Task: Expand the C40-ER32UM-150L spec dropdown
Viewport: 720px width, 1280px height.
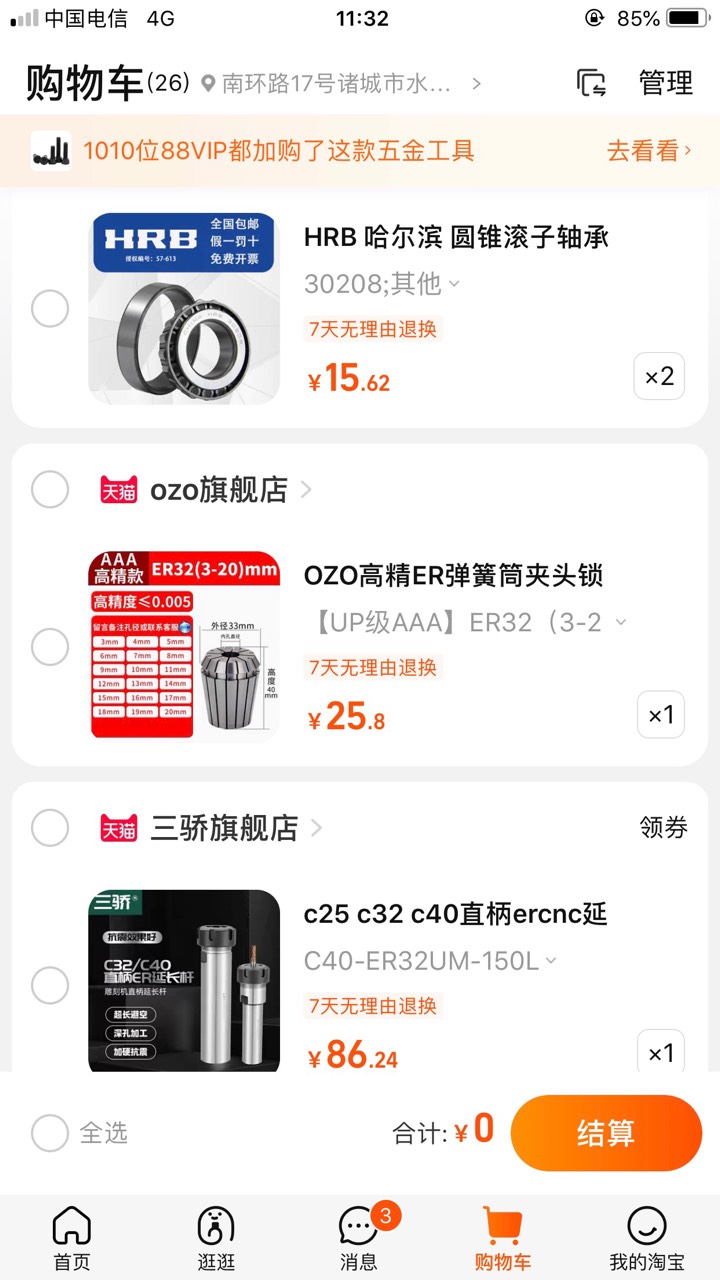Action: click(431, 961)
